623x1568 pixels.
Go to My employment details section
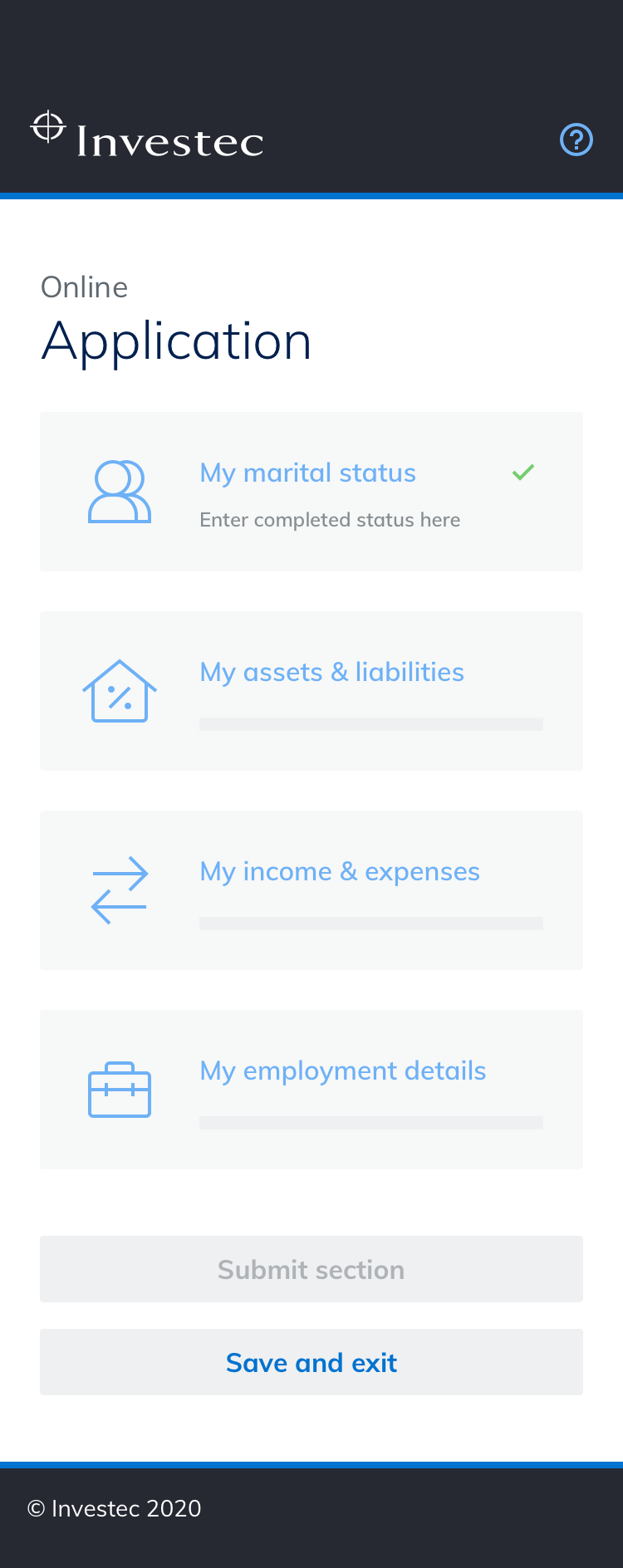311,1090
